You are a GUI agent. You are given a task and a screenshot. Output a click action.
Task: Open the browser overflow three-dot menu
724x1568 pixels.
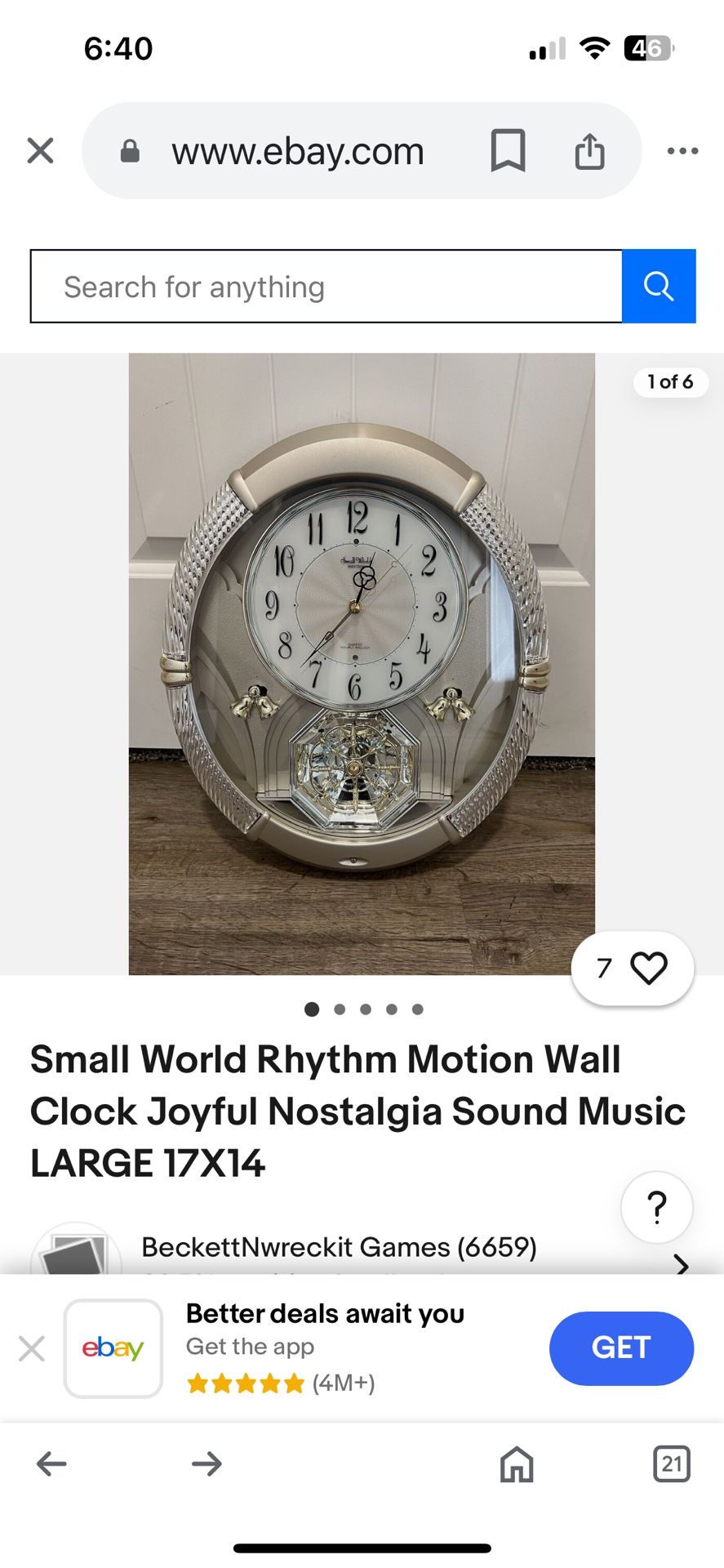682,150
